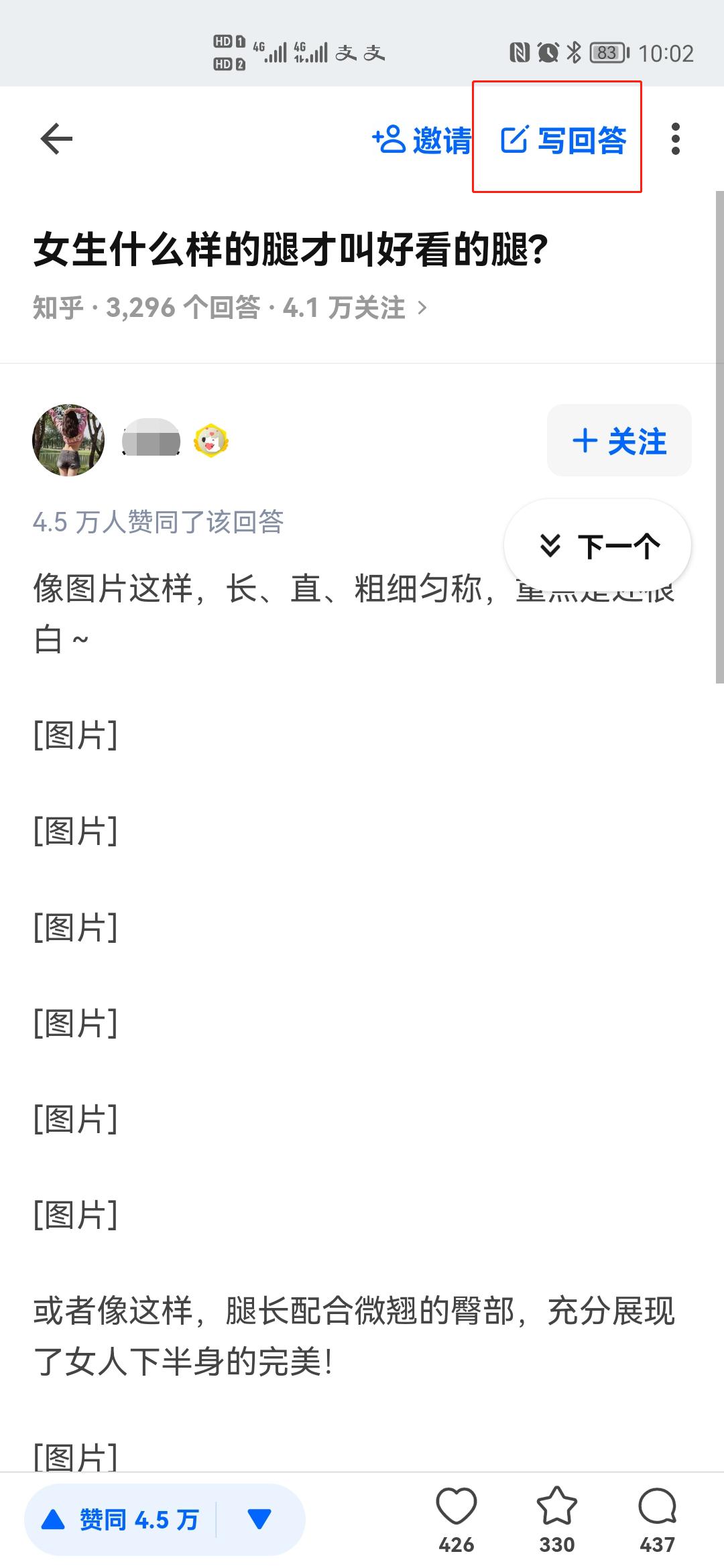Downvote the answer with the down triangle
The height and width of the screenshot is (1568, 724).
(x=259, y=1520)
